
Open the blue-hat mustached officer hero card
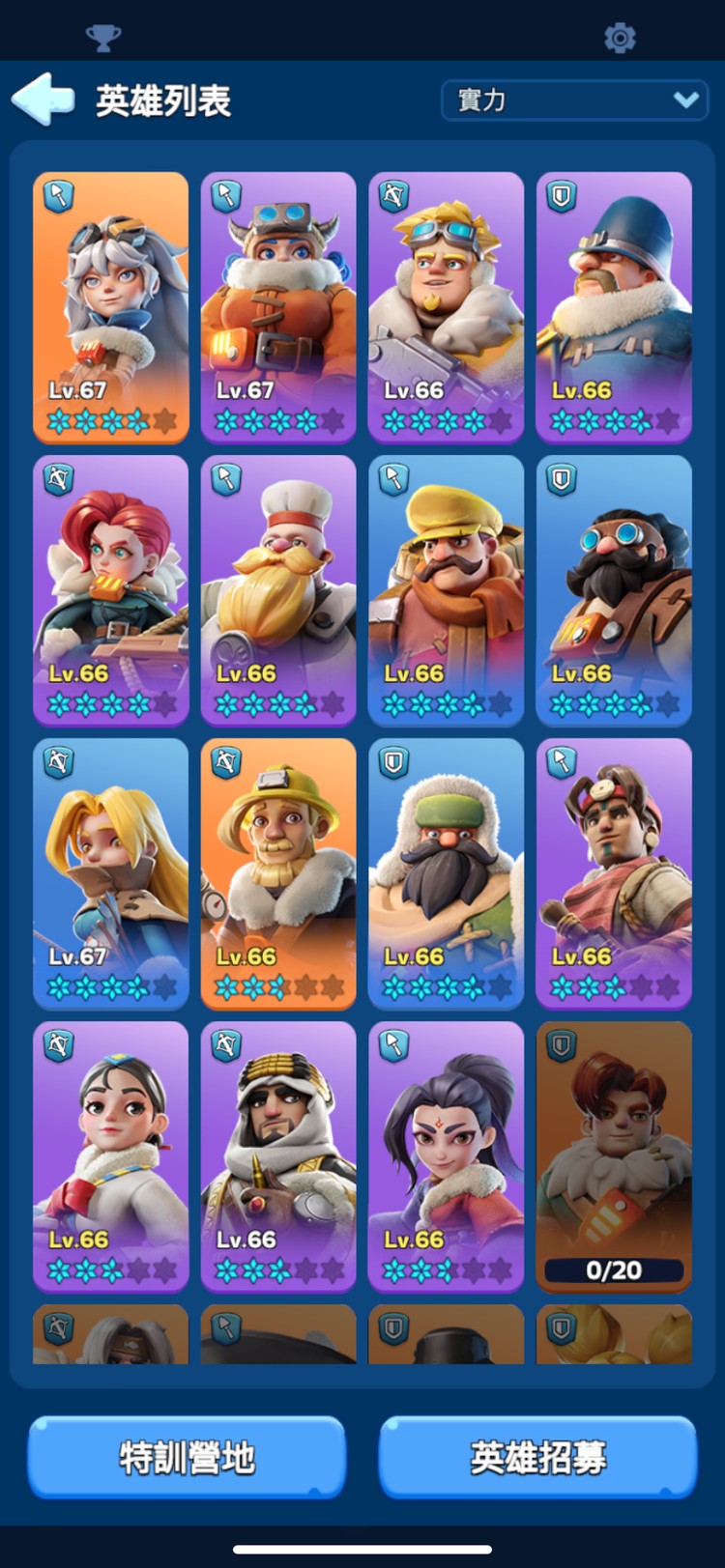tap(614, 307)
